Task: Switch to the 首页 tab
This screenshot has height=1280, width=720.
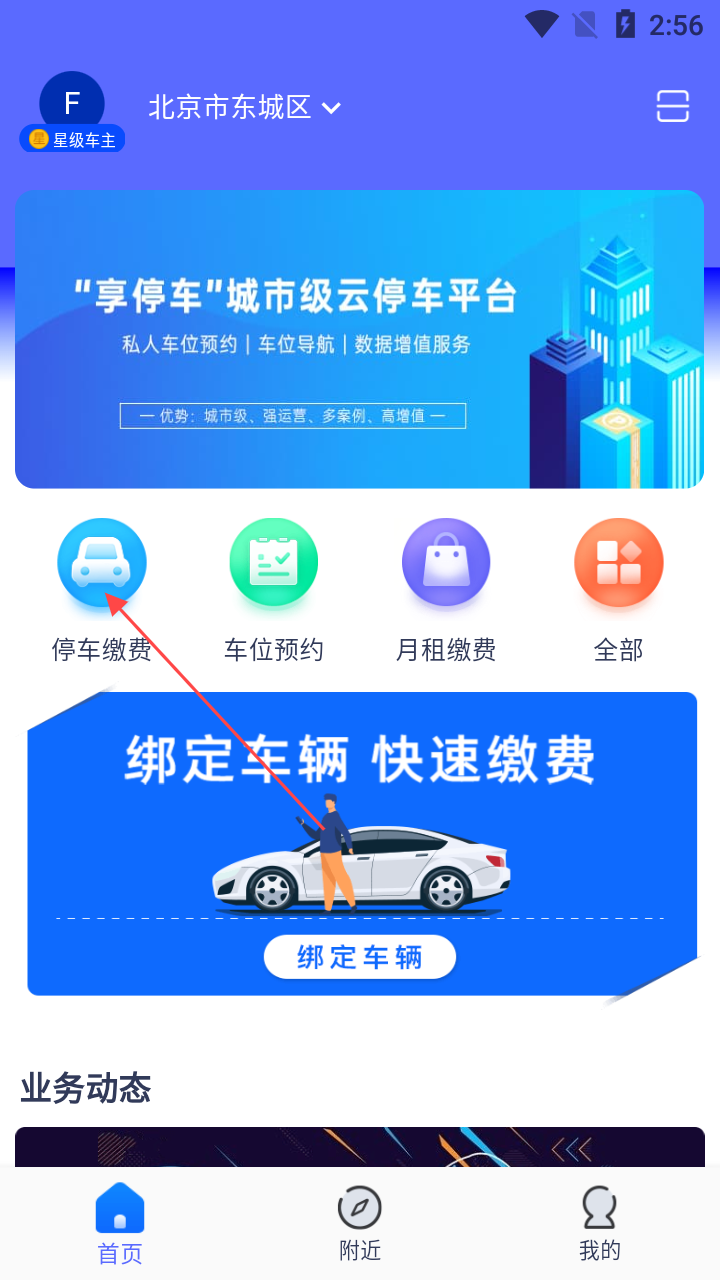Action: coord(120,1224)
